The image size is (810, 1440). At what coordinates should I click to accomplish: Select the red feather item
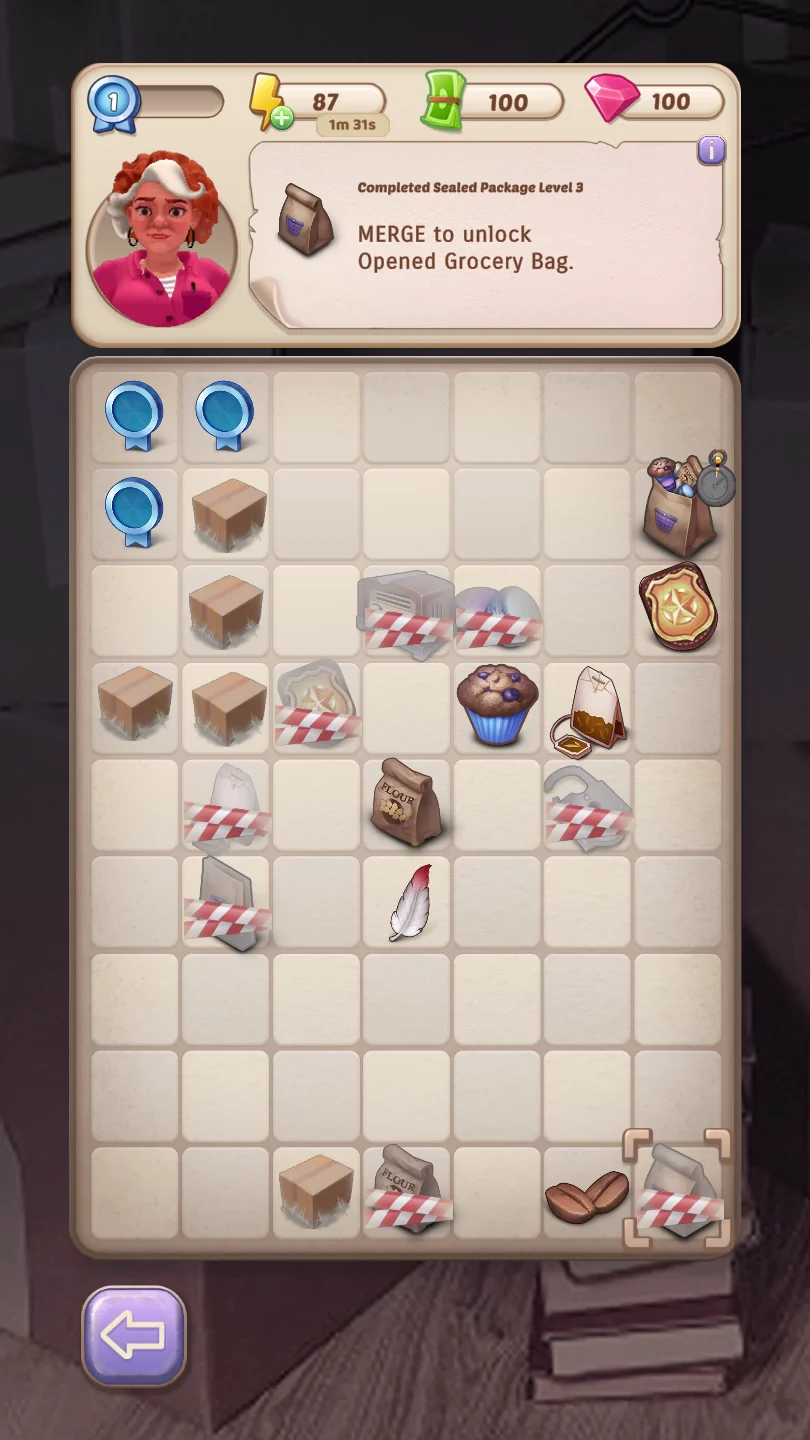tap(410, 902)
